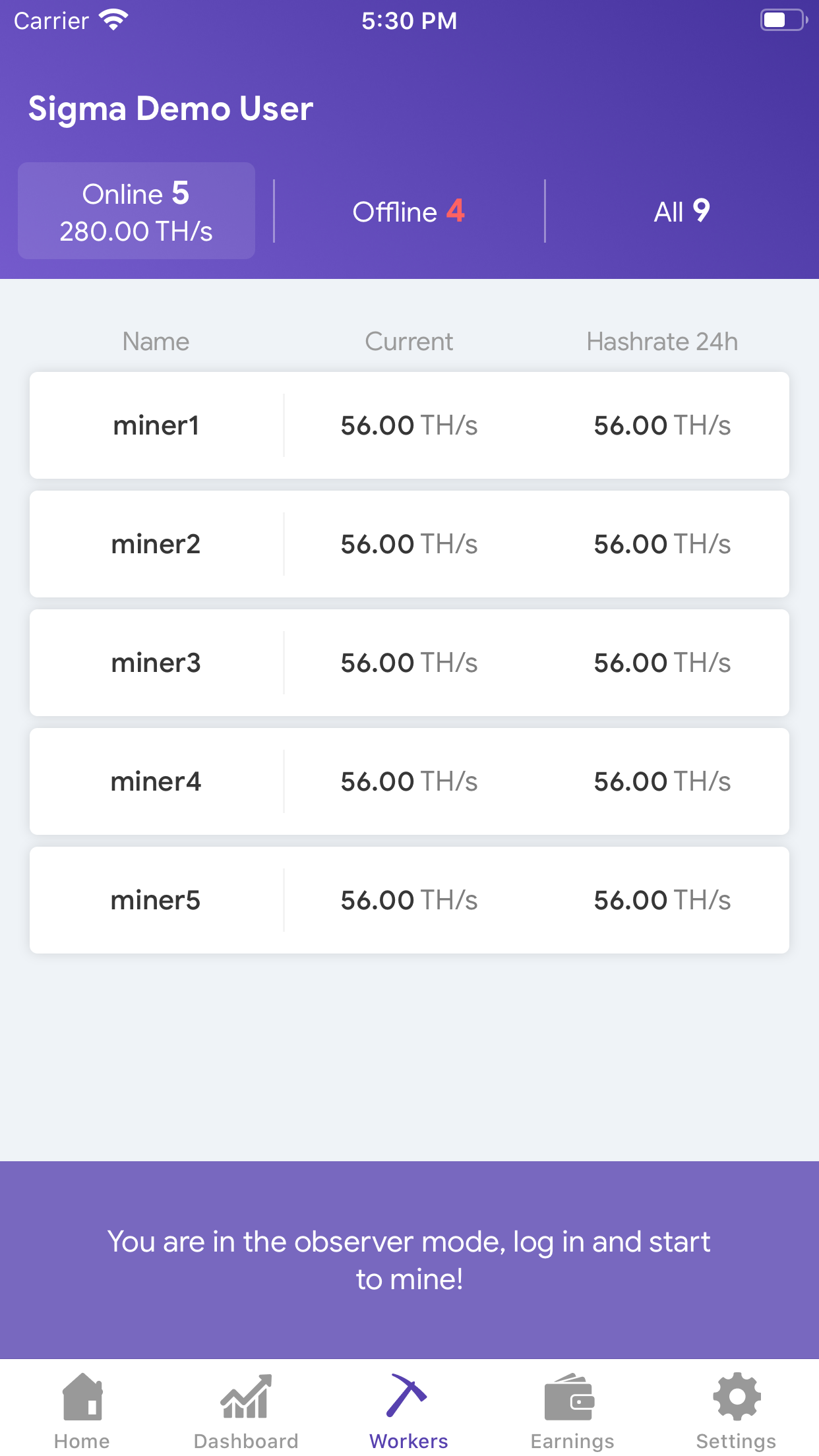
Task: Select the miner3 worker row
Action: pyautogui.click(x=409, y=662)
